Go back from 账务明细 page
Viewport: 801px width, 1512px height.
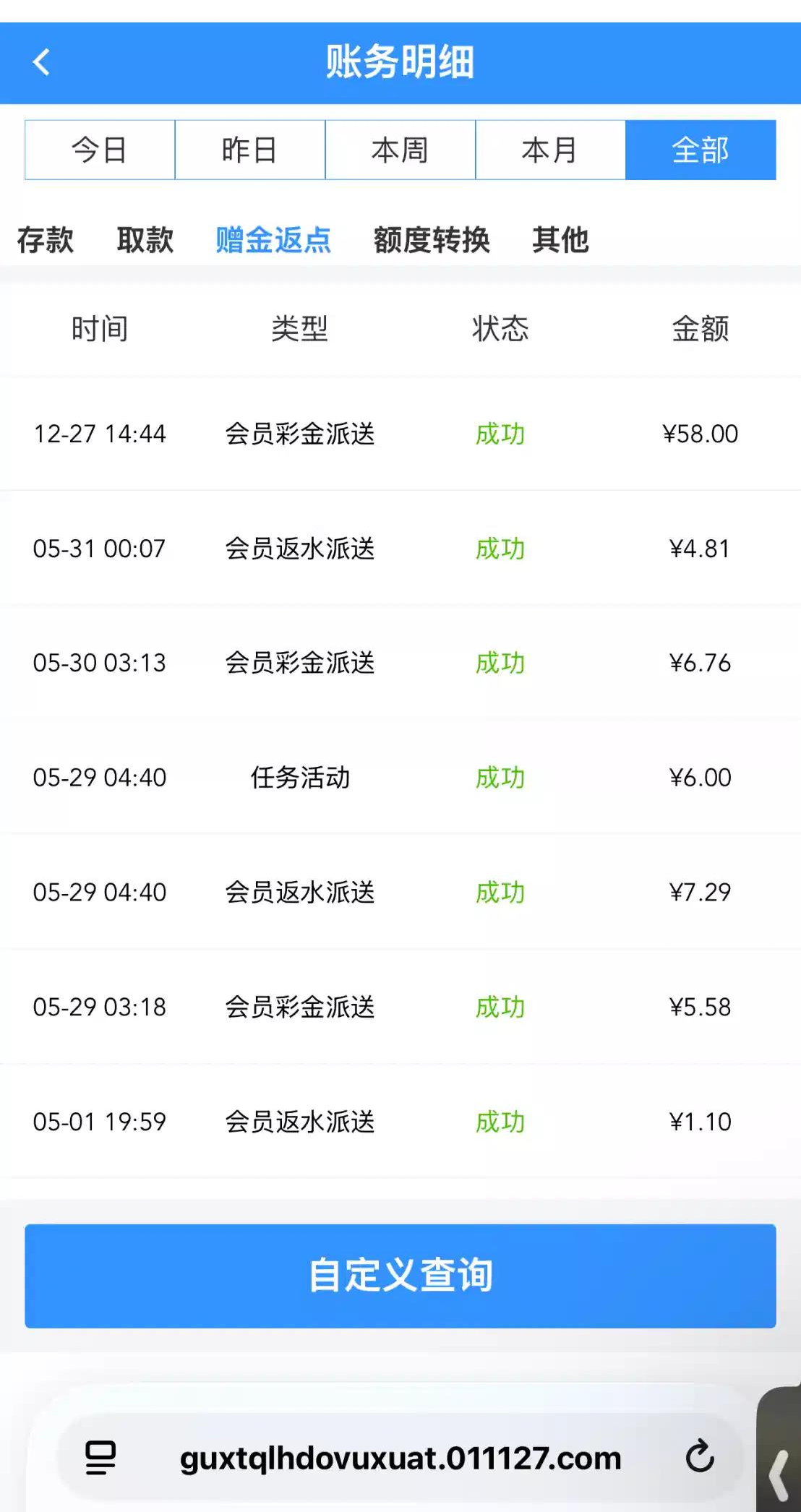[42, 62]
